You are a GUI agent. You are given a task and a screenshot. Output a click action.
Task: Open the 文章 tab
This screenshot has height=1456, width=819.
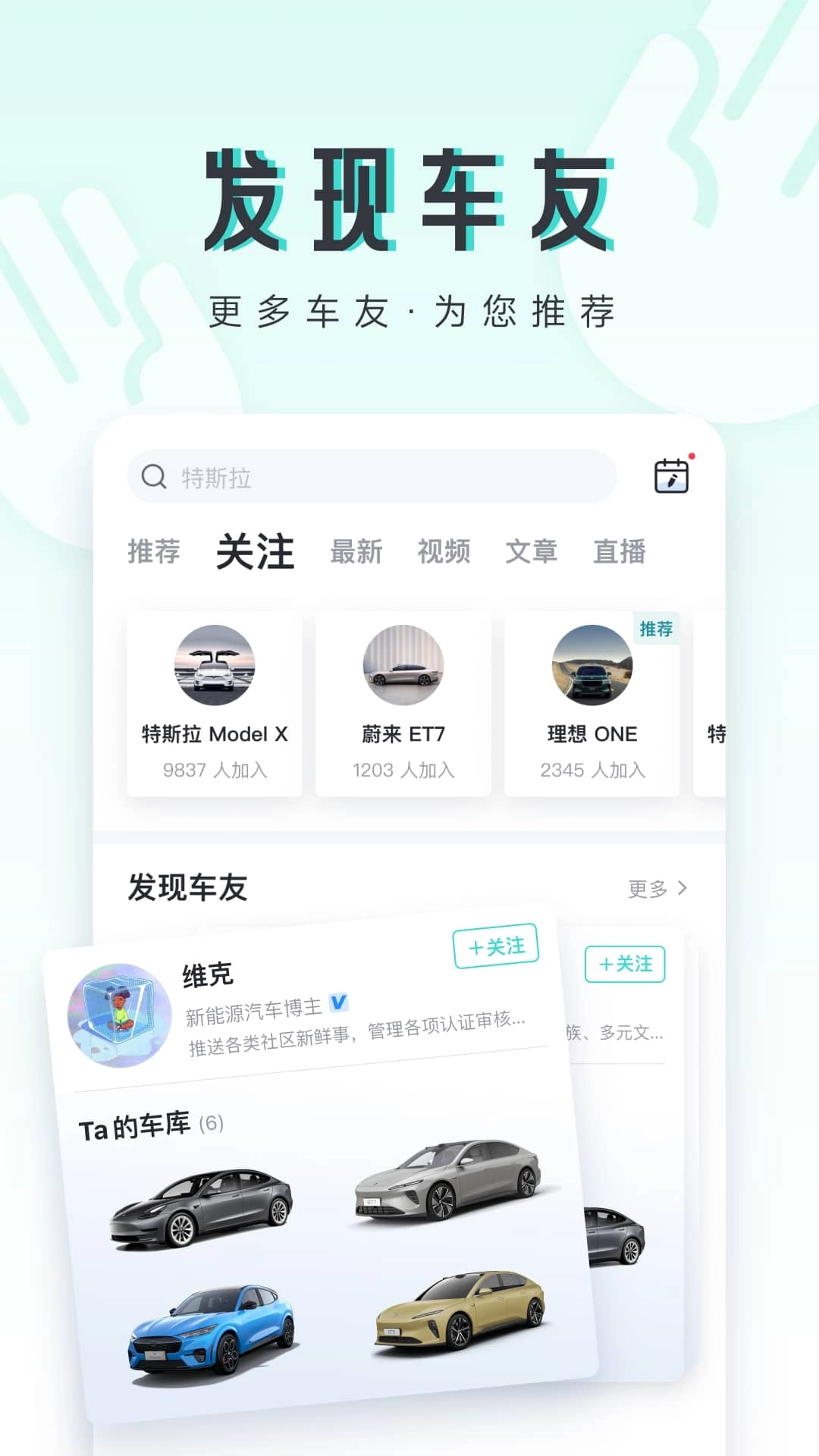pyautogui.click(x=532, y=552)
